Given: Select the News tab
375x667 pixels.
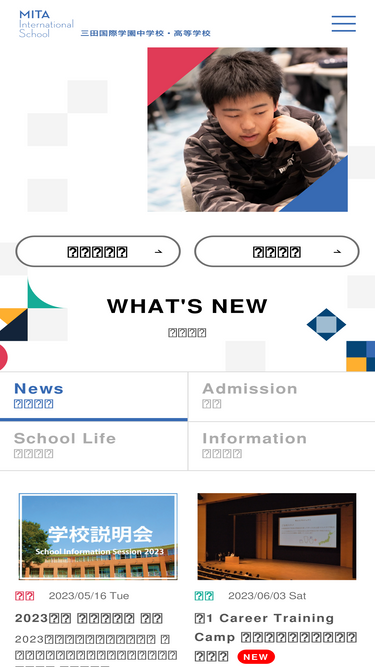Looking at the screenshot, I should pyautogui.click(x=94, y=396).
